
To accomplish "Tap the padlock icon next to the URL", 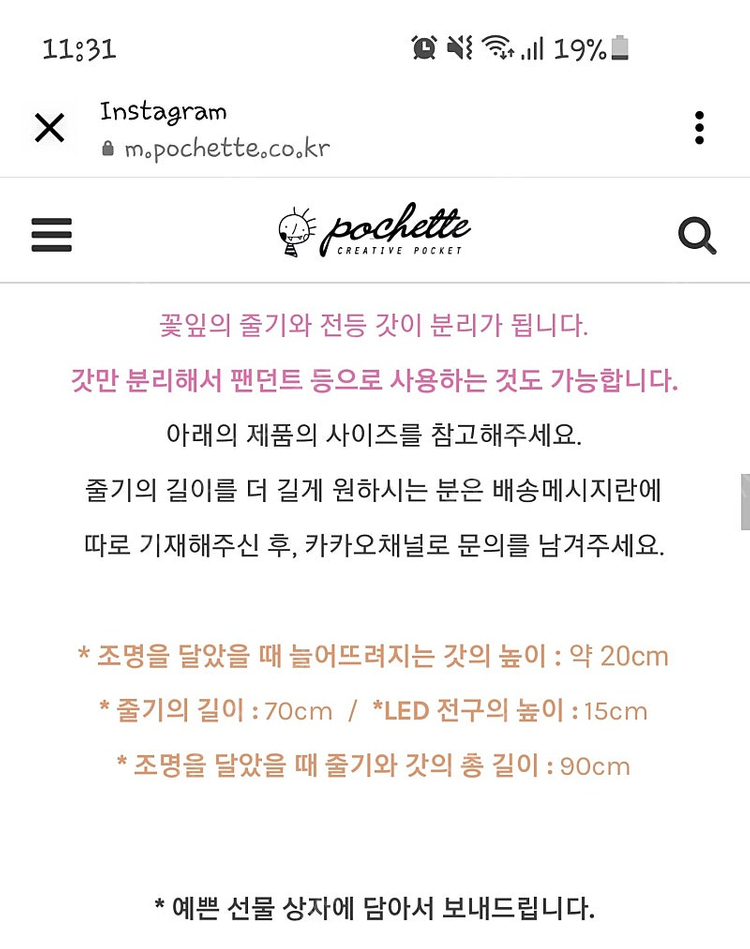I will [x=107, y=148].
